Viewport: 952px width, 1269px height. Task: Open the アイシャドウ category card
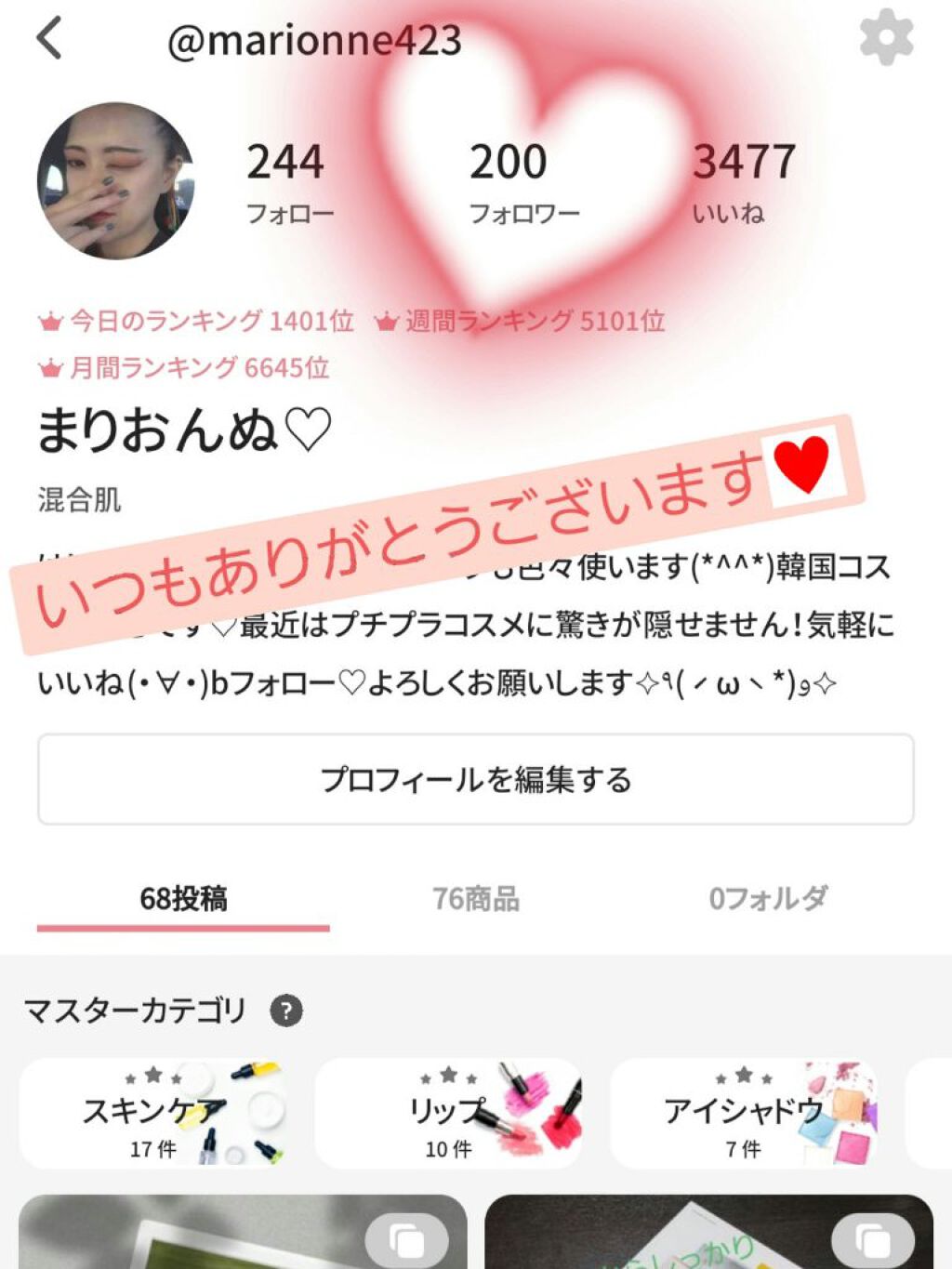pyautogui.click(x=744, y=1112)
